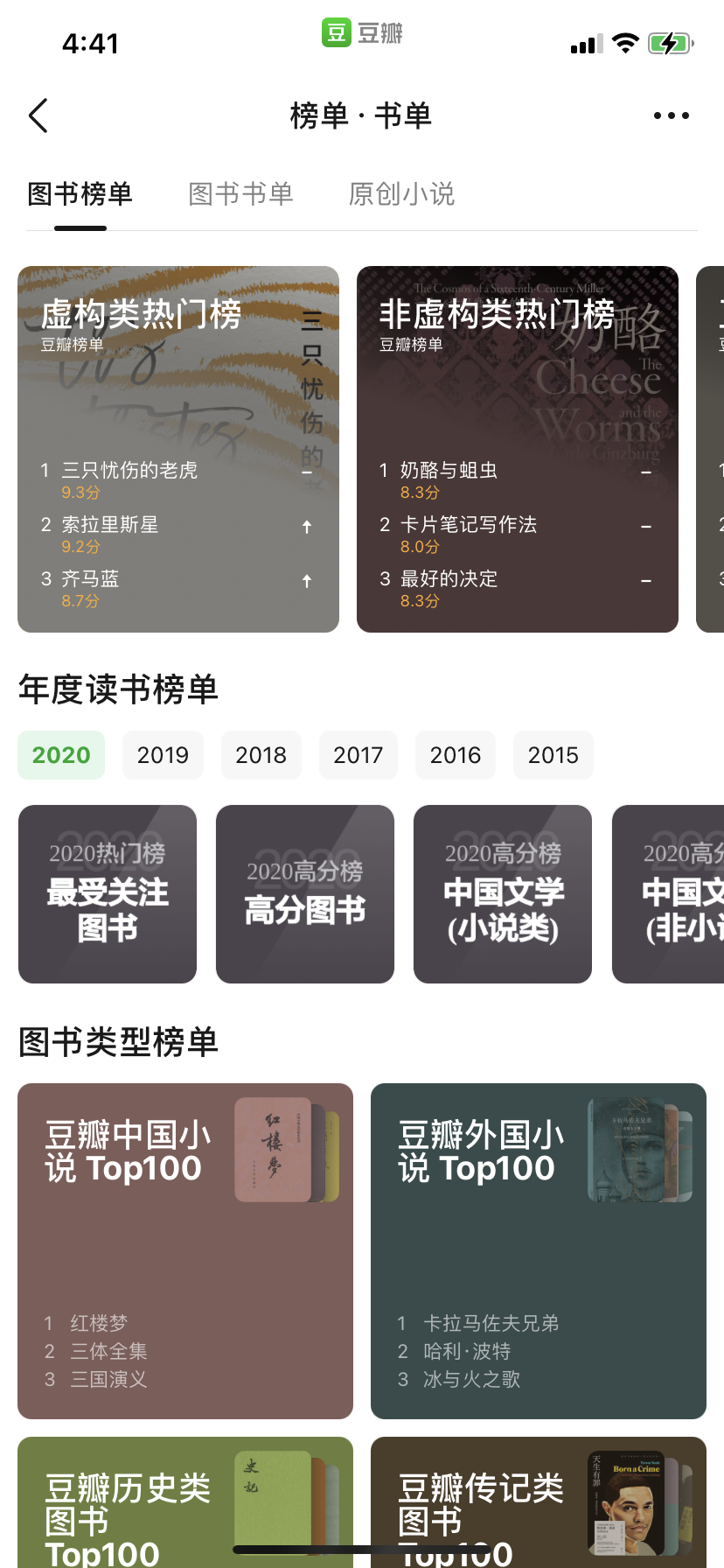Go back from the 榜单·书单 page
Screen dimensions: 724x1568
pos(38,115)
